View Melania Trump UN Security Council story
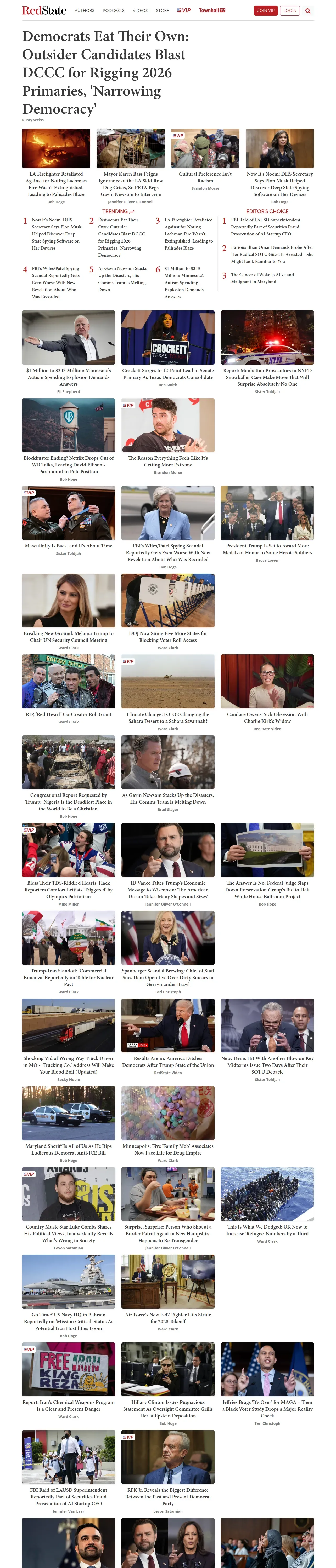Image resolution: width=336 pixels, height=1568 pixels. click(68, 637)
